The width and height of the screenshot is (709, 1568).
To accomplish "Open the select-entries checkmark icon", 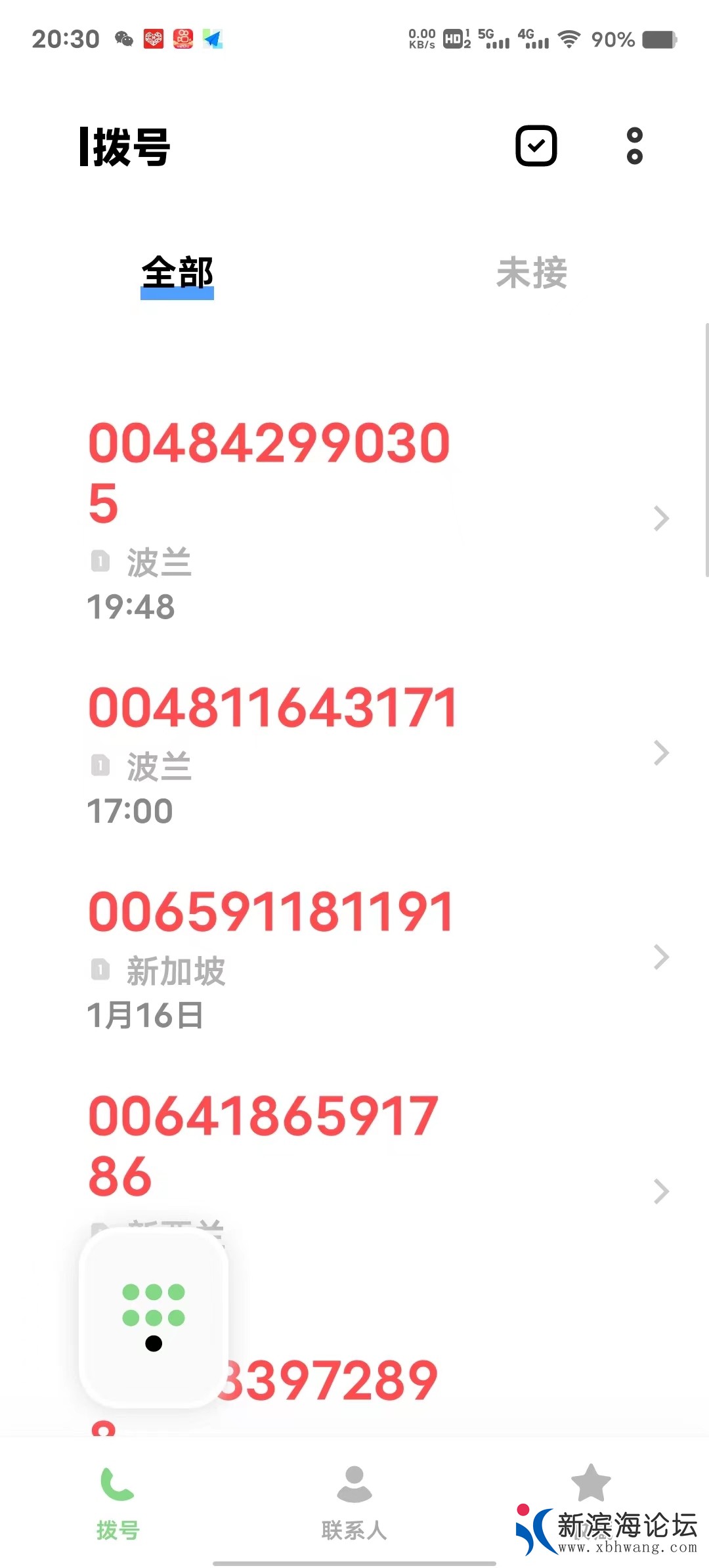I will (x=536, y=146).
